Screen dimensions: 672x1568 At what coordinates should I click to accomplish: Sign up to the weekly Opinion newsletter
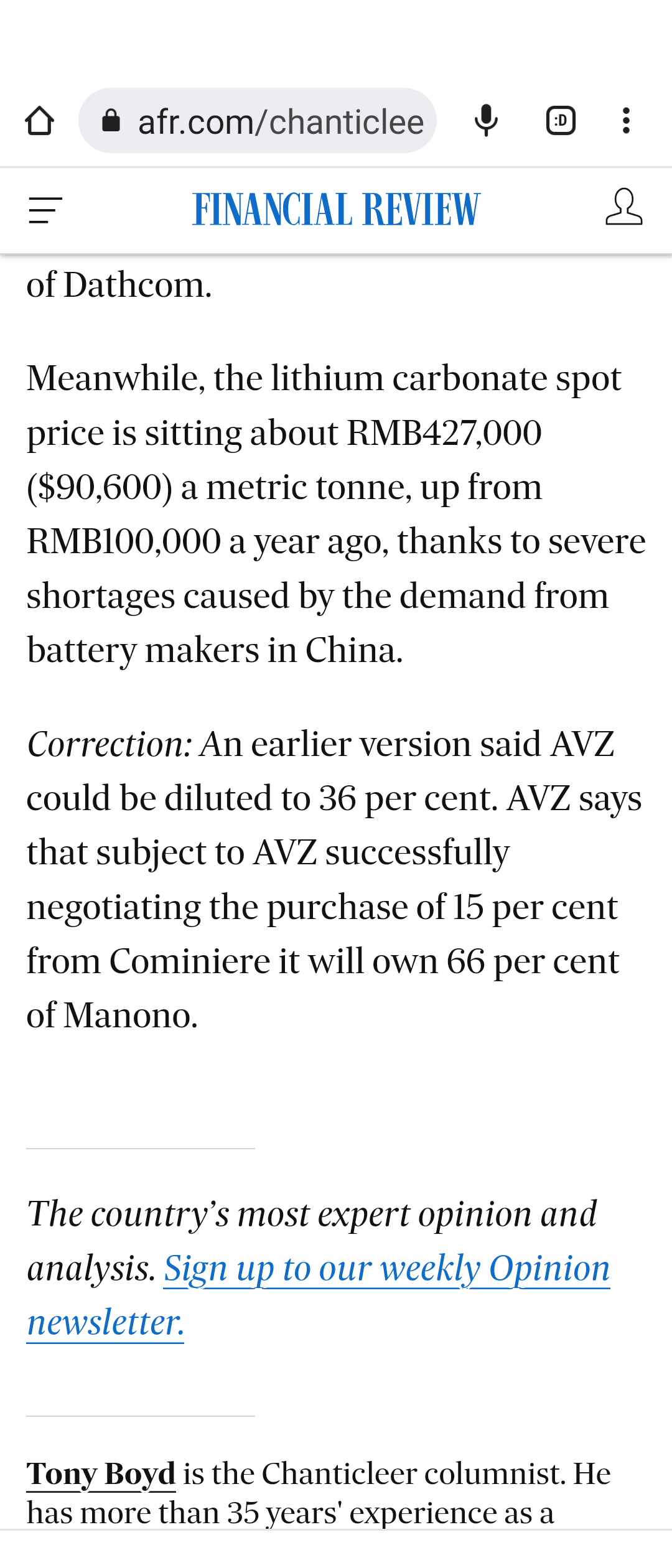[x=386, y=1268]
